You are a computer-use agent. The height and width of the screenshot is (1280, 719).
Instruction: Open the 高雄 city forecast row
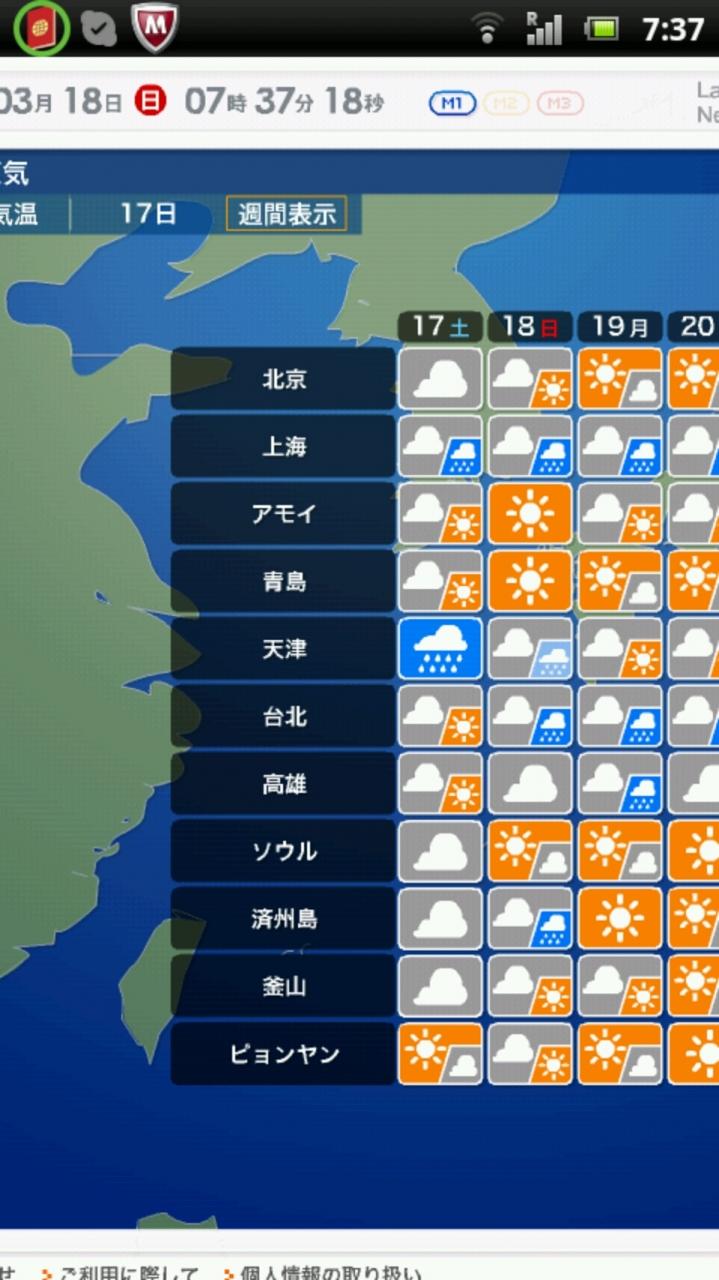pos(283,784)
